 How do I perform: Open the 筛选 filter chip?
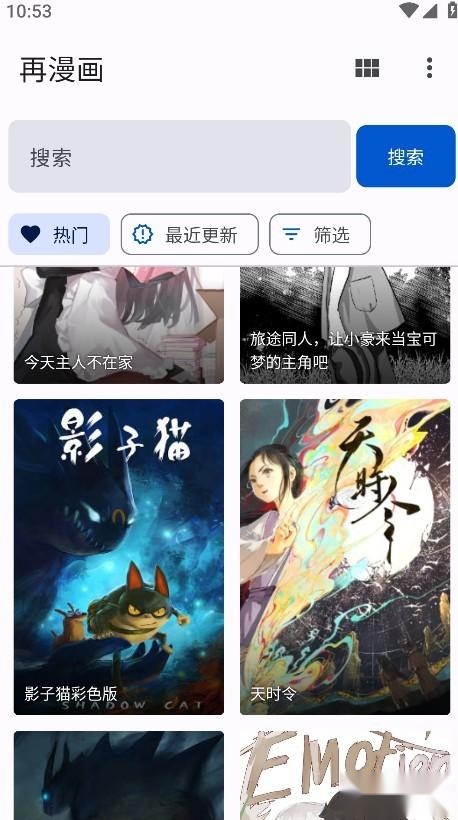point(320,234)
